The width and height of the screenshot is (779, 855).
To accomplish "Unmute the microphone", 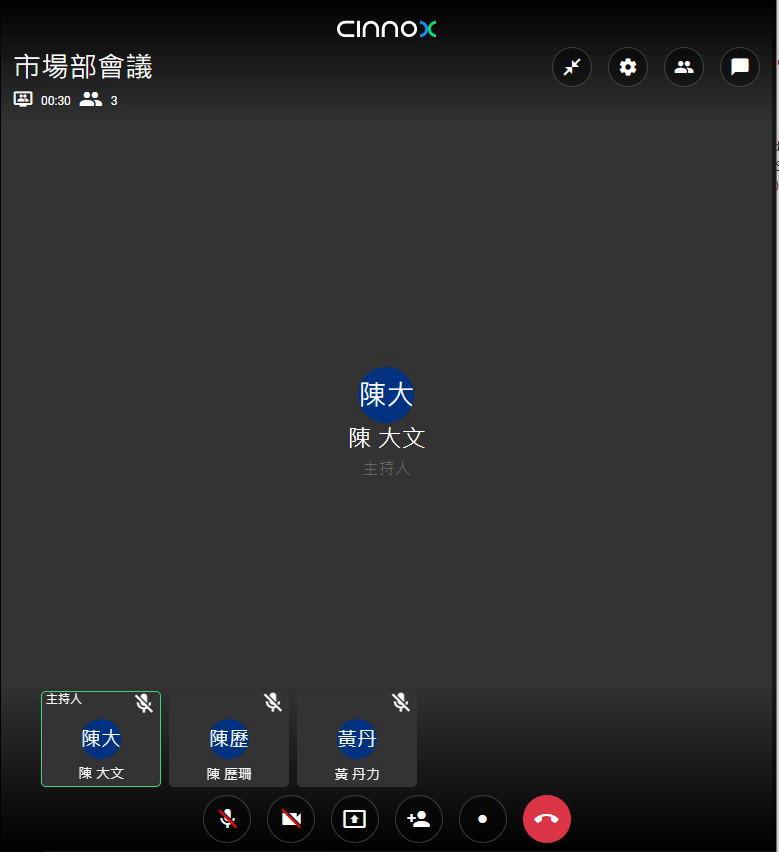I will click(227, 819).
